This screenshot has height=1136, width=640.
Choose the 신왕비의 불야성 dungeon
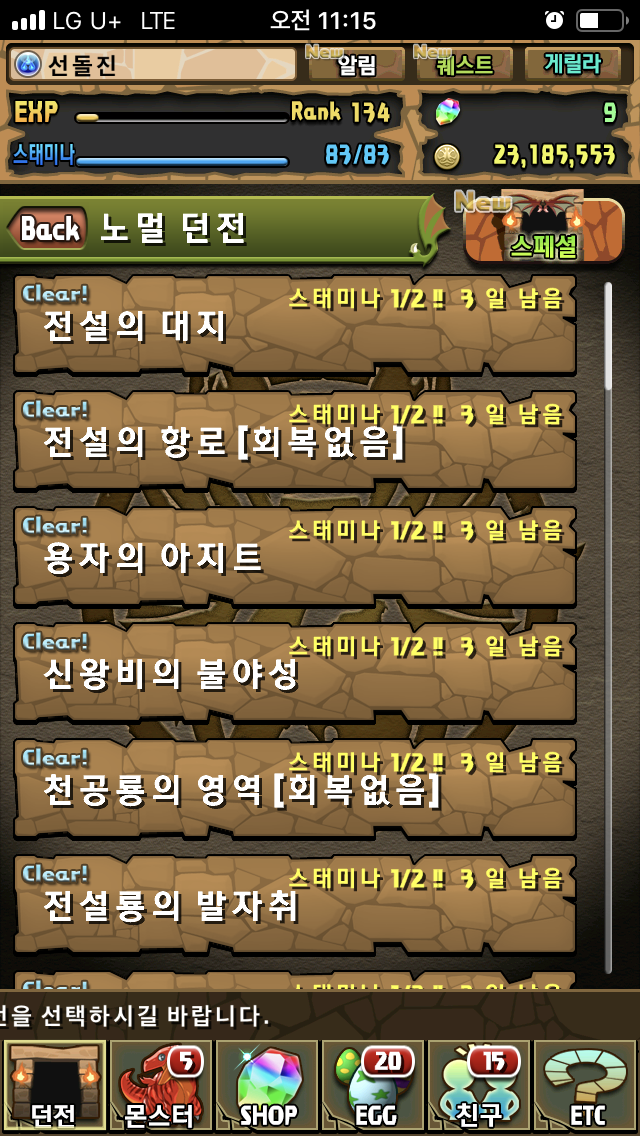[295, 673]
